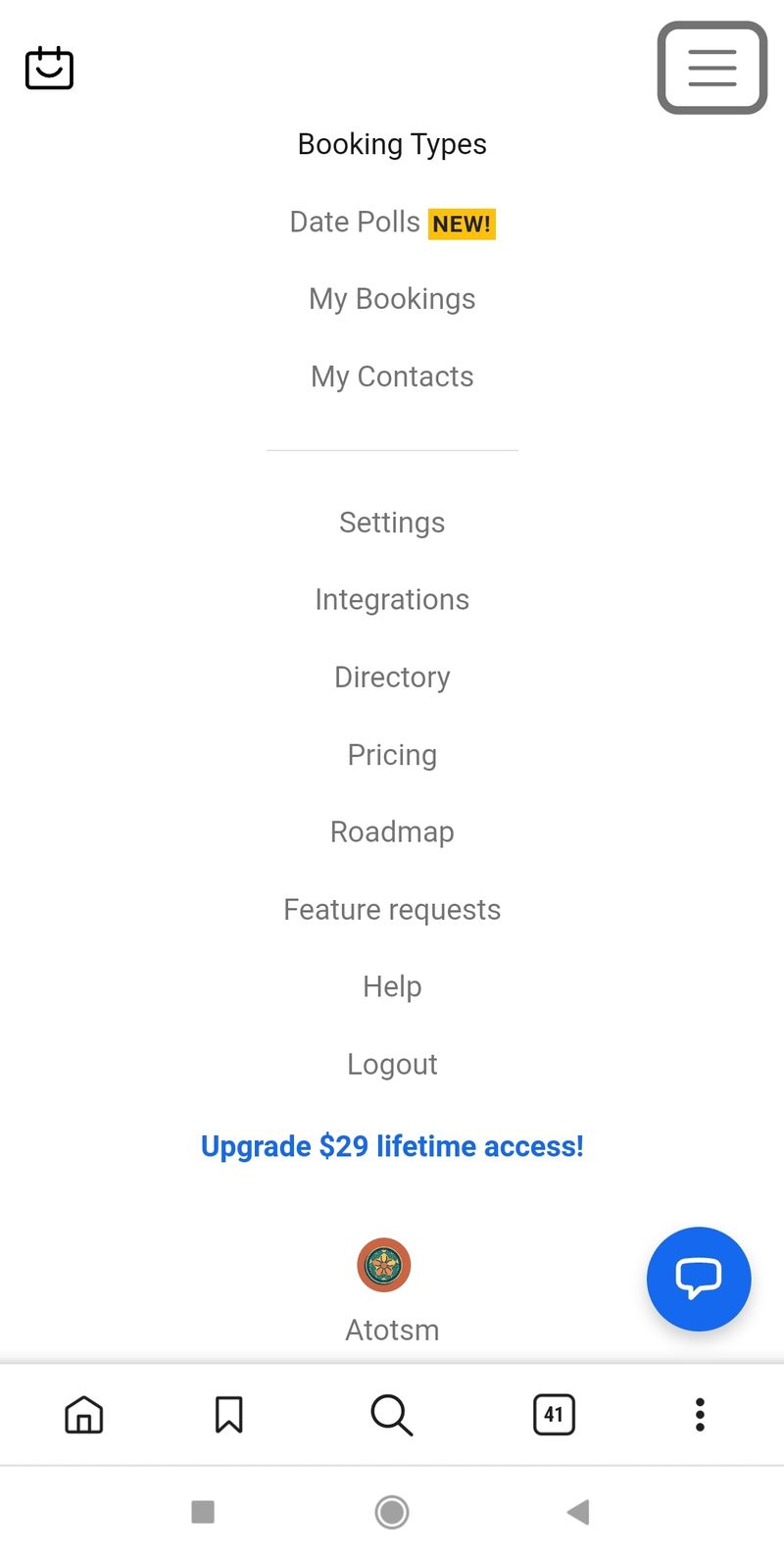
Task: Open My Contacts
Action: (392, 377)
